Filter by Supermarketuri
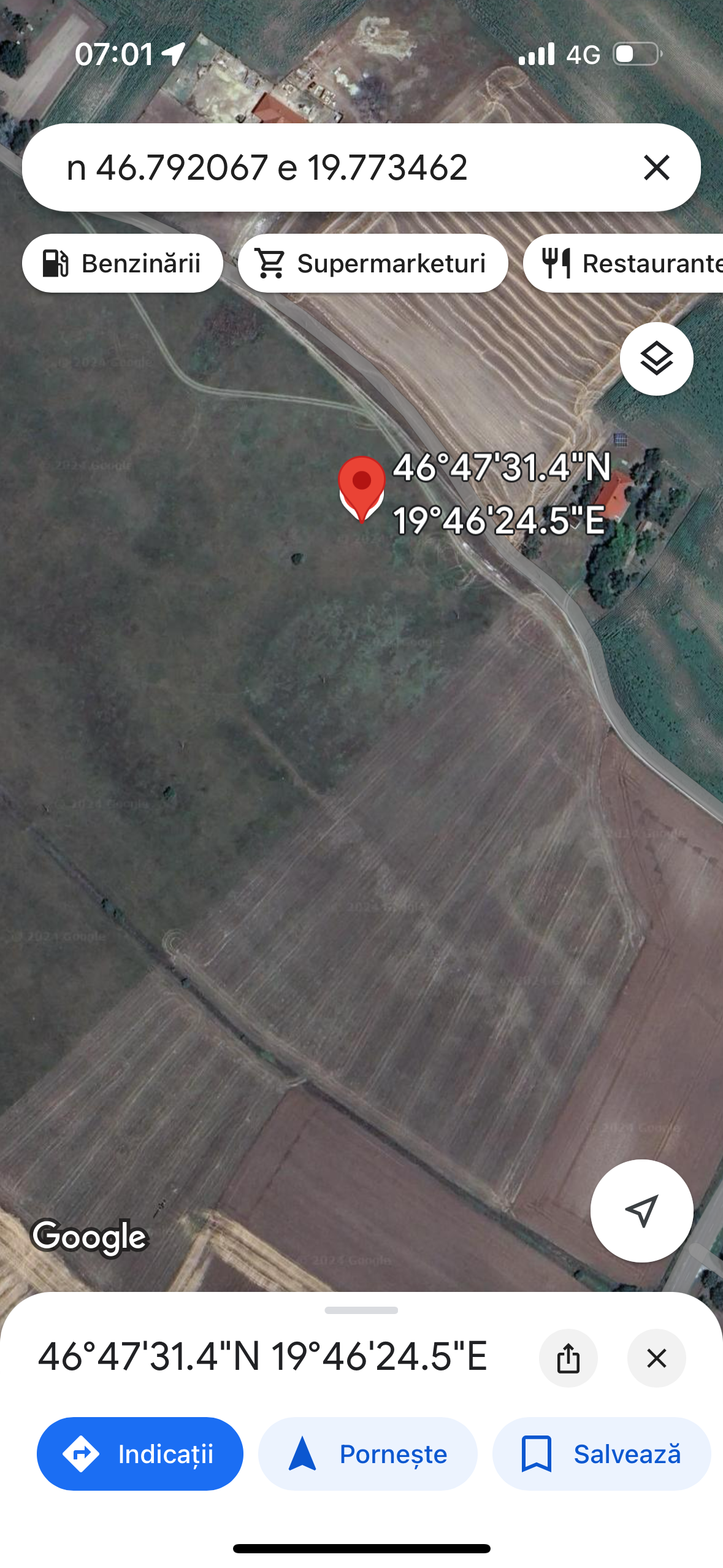This screenshot has height=1568, width=723. (373, 263)
